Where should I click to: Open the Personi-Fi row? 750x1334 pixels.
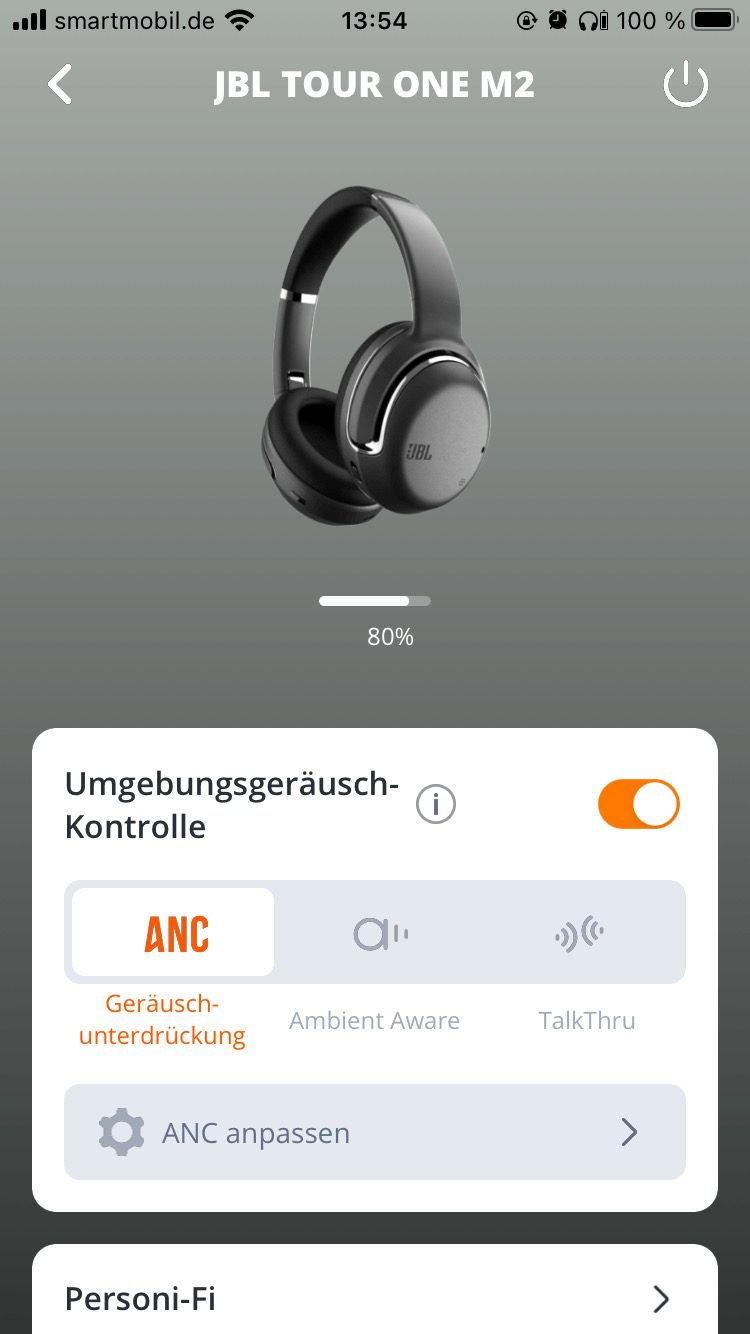(x=375, y=1298)
